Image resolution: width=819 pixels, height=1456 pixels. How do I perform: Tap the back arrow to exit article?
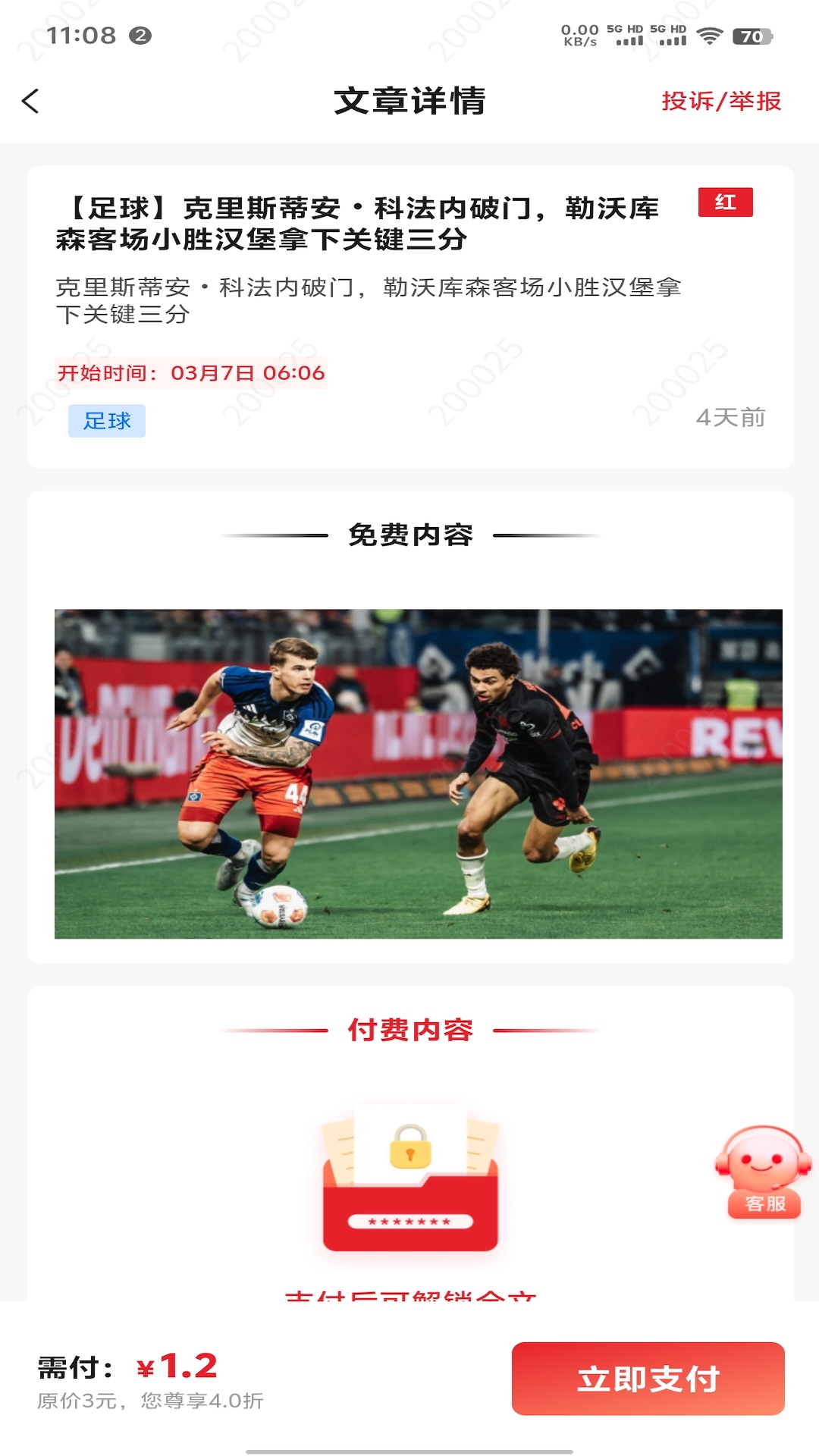[x=30, y=101]
